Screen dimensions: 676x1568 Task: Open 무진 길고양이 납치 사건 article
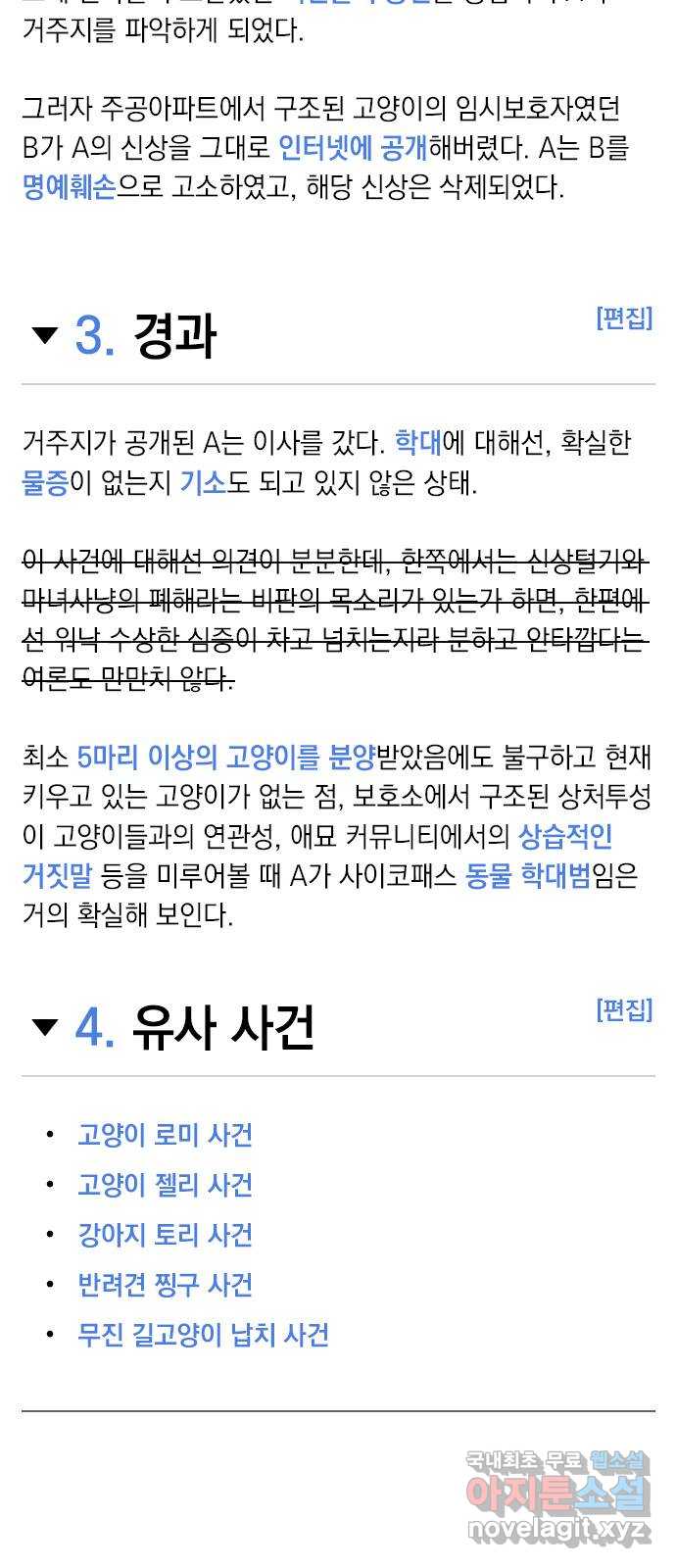[x=203, y=1335]
